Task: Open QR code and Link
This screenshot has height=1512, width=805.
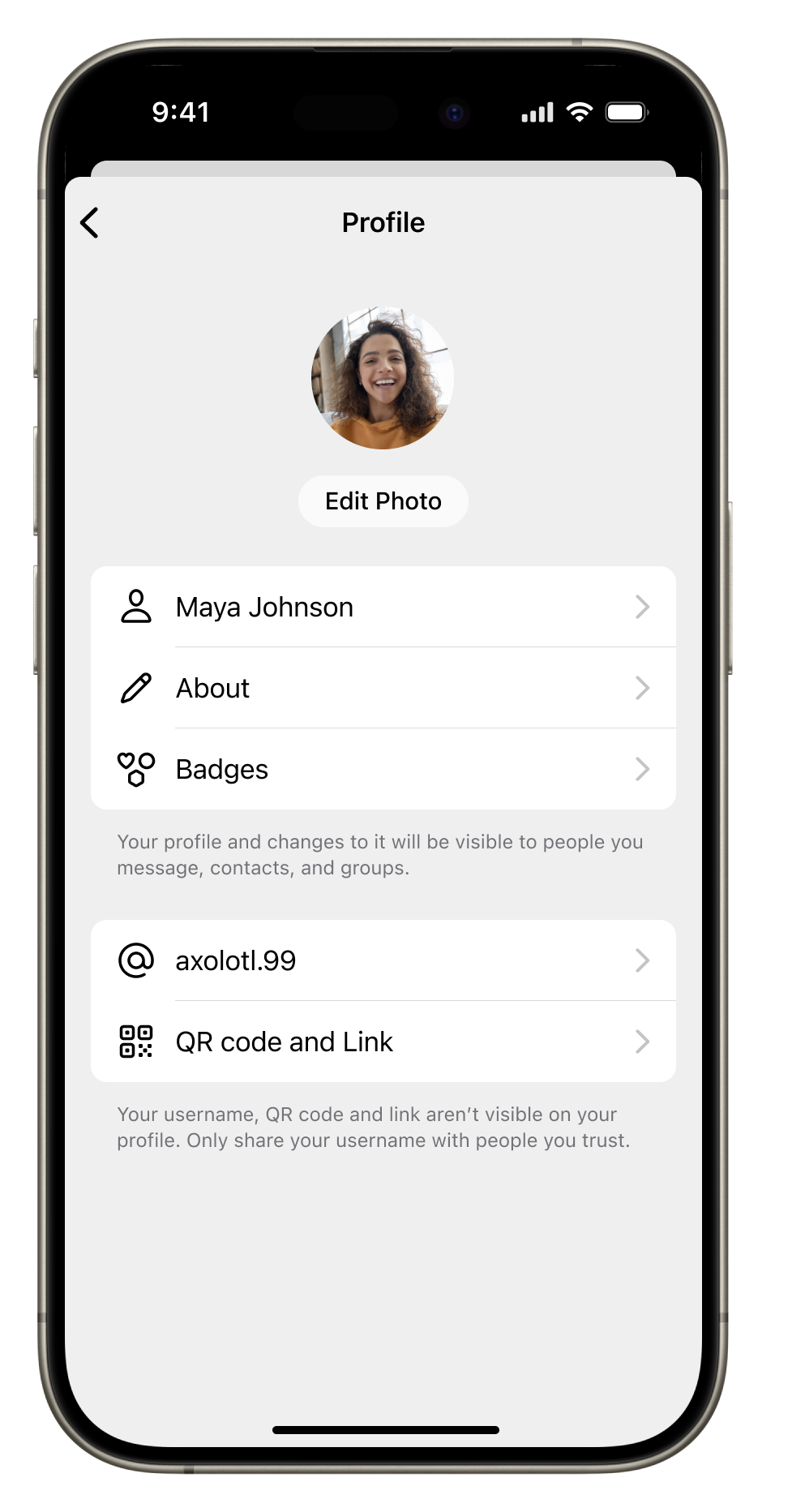Action: click(x=383, y=1042)
